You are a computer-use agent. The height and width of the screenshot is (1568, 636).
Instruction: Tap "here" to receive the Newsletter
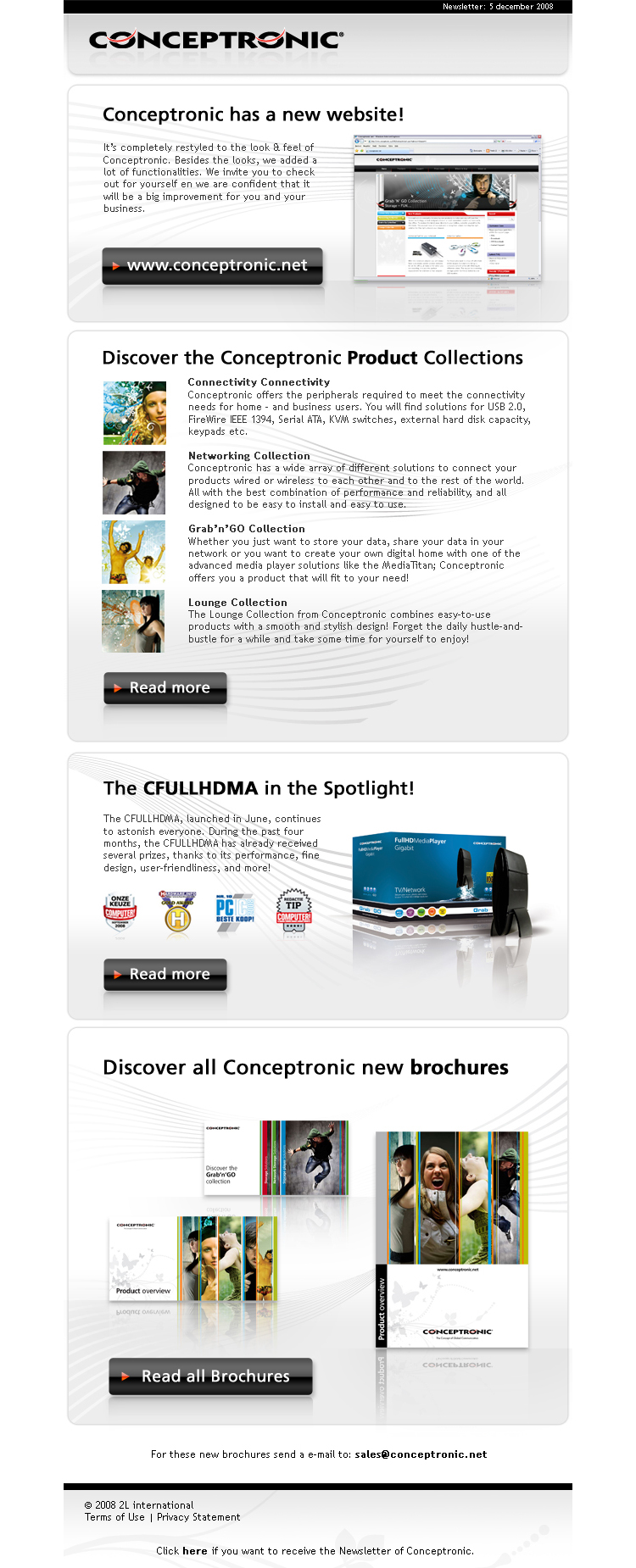pos(194,1551)
